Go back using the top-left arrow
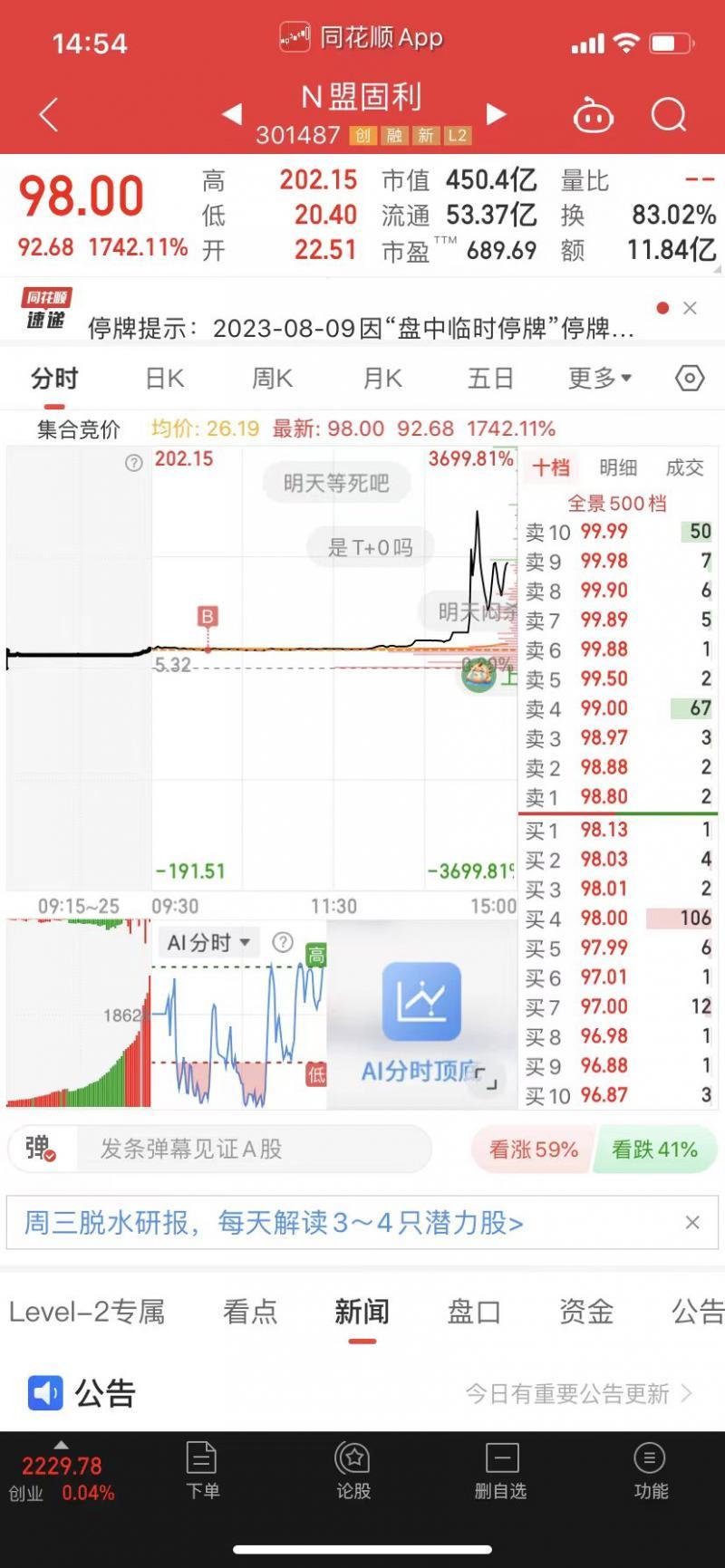 pyautogui.click(x=49, y=115)
